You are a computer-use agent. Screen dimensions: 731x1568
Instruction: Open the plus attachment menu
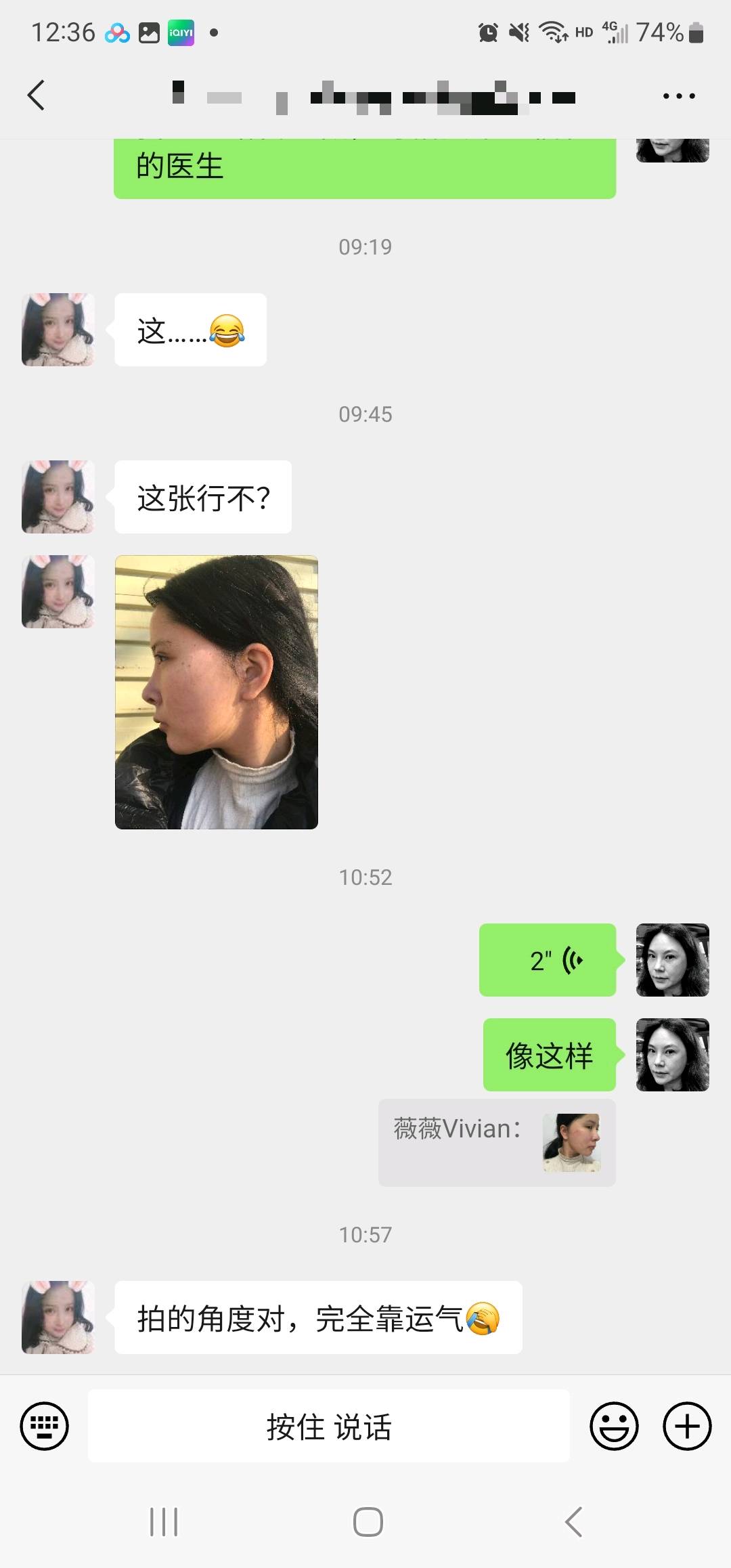pyautogui.click(x=686, y=1426)
